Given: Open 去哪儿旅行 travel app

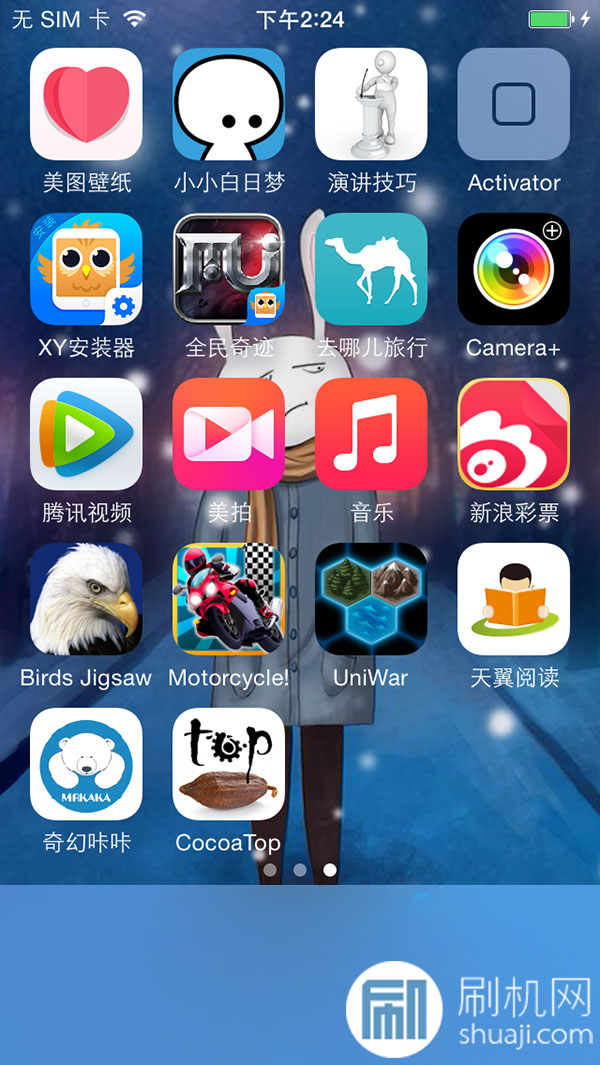Looking at the screenshot, I should [371, 269].
